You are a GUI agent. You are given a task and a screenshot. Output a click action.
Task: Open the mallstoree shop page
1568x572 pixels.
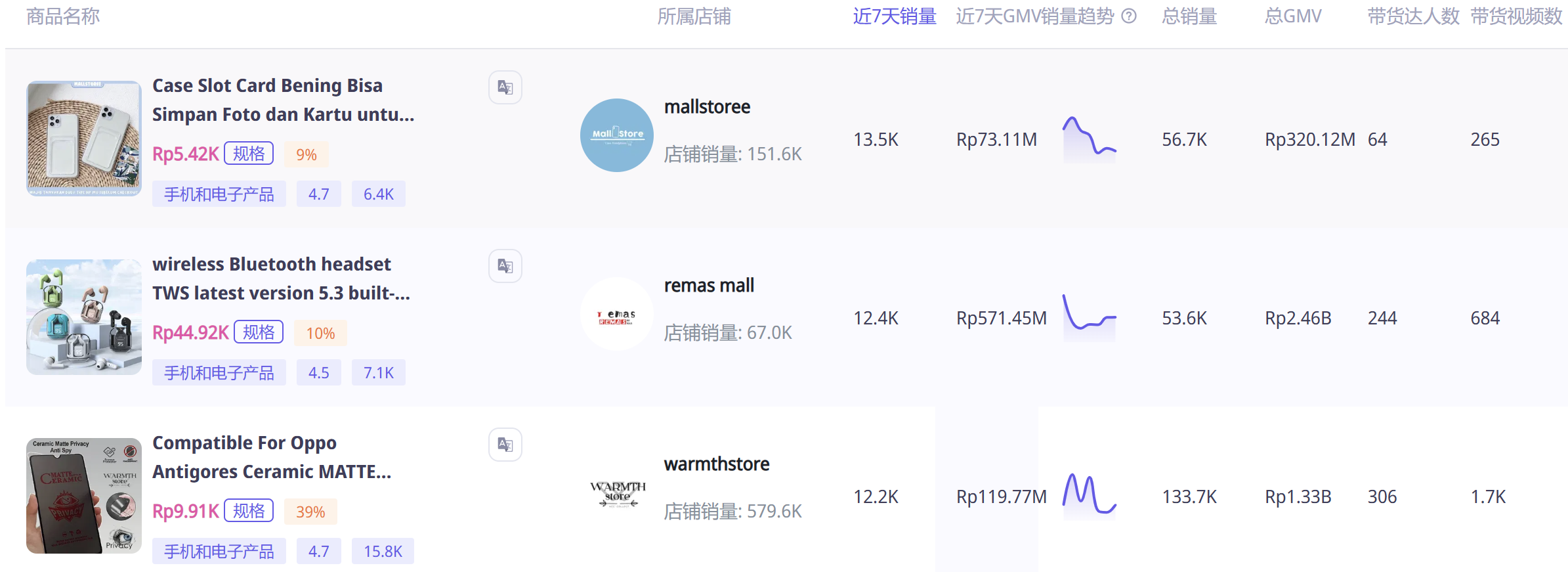click(707, 107)
